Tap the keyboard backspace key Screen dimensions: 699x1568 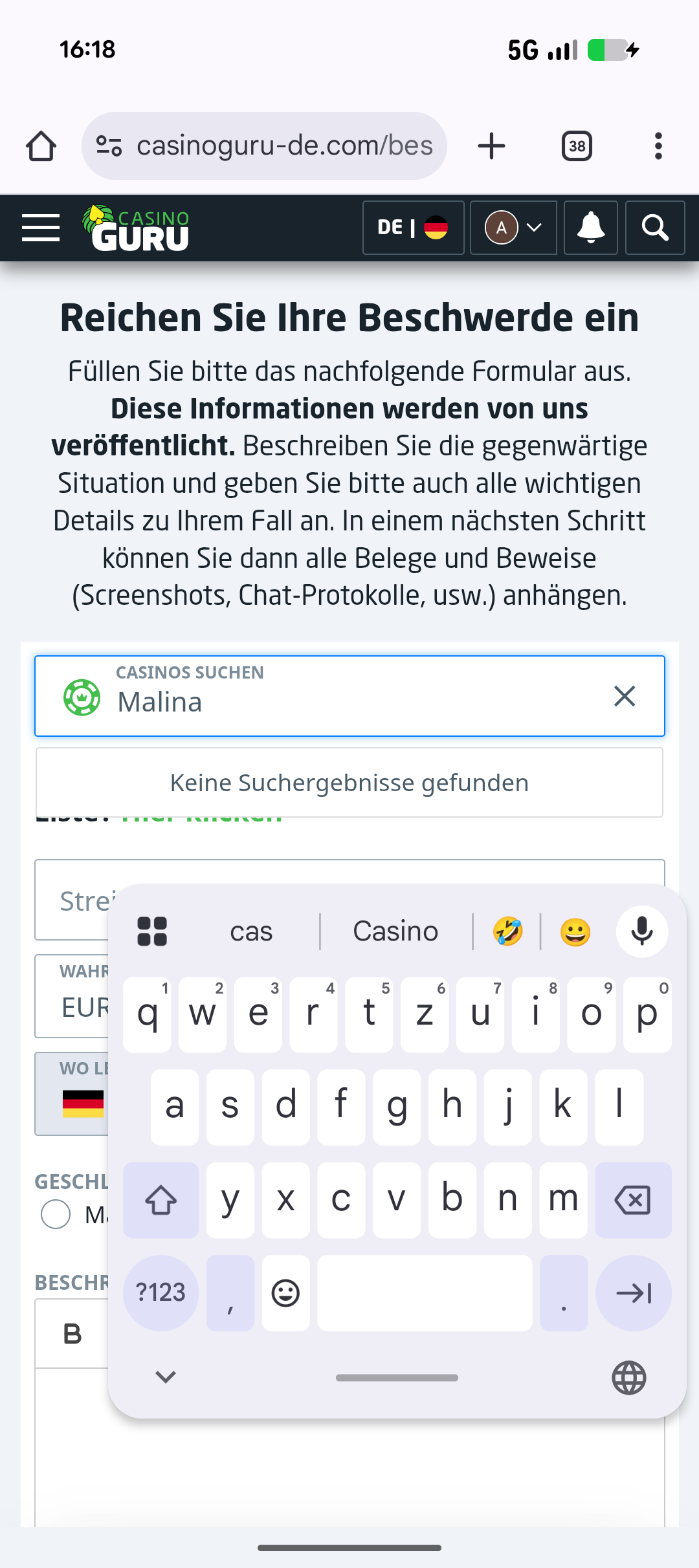(632, 1201)
